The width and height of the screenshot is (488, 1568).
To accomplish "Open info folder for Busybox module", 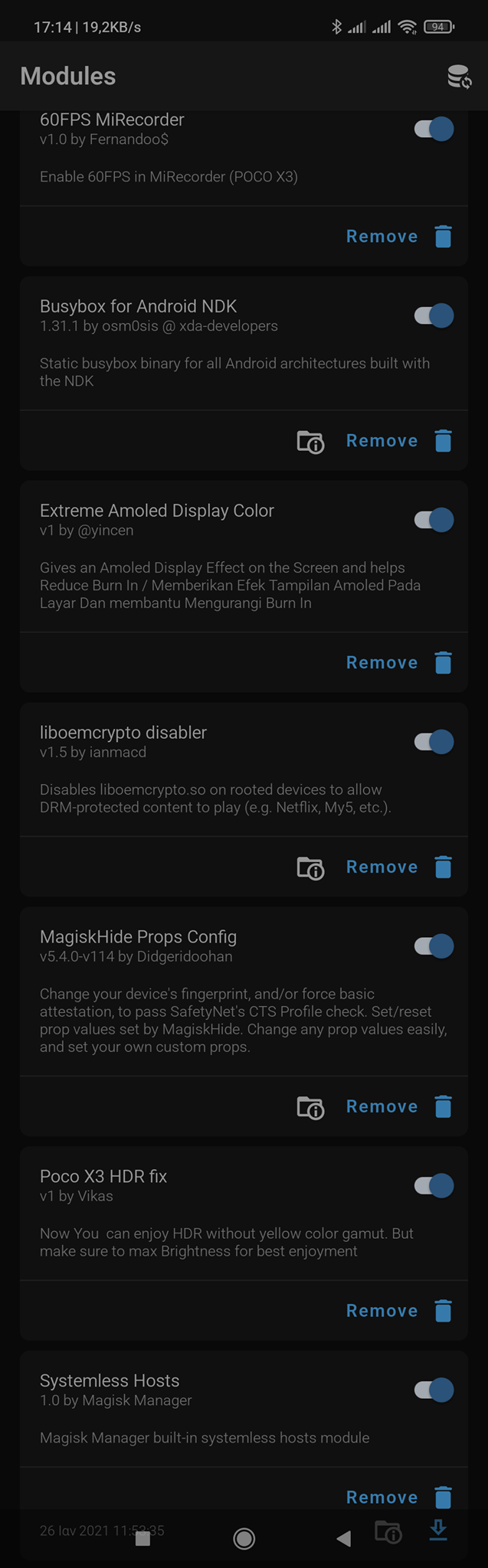I will coord(310,442).
